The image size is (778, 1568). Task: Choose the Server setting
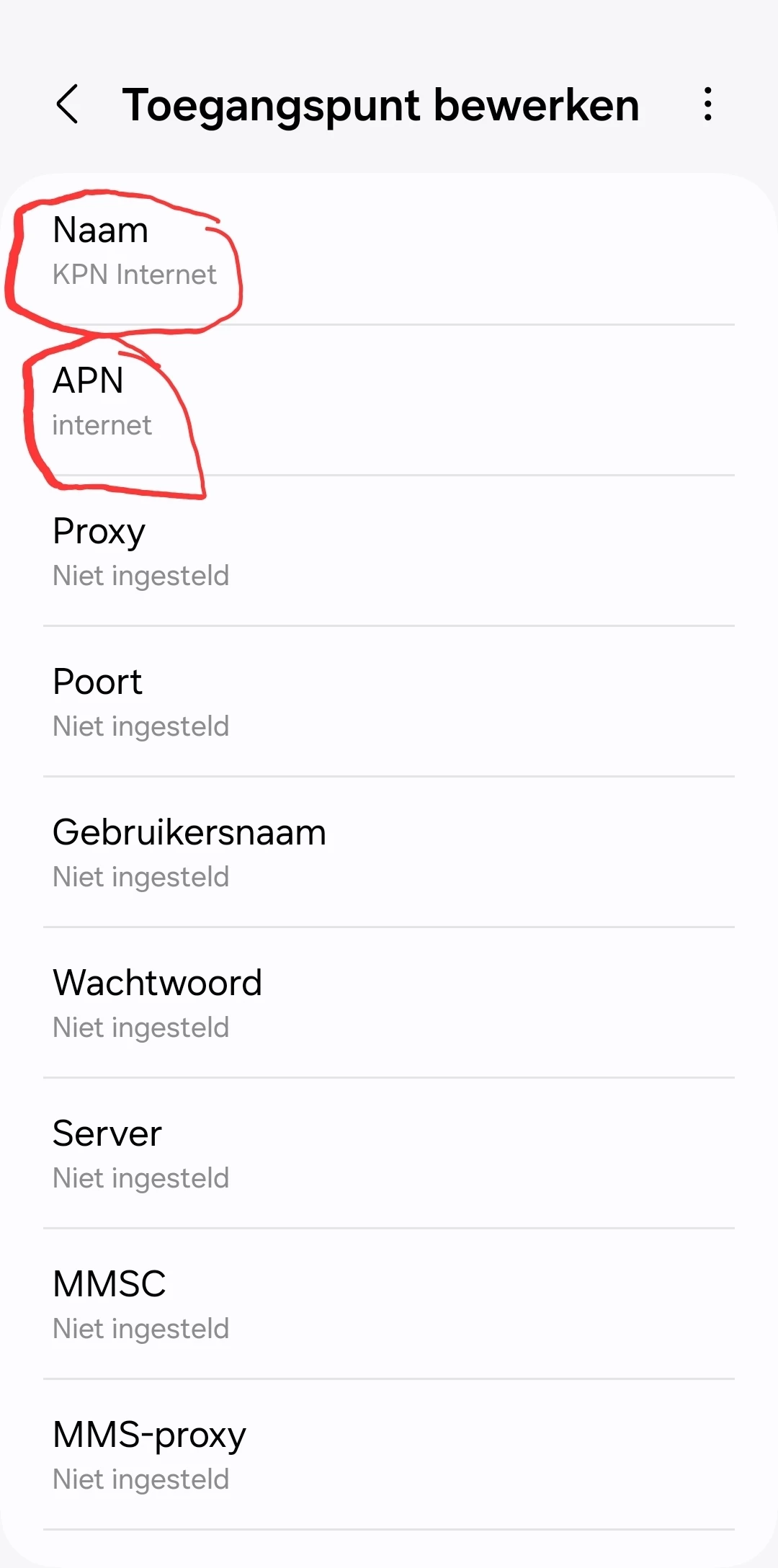pyautogui.click(x=389, y=1154)
